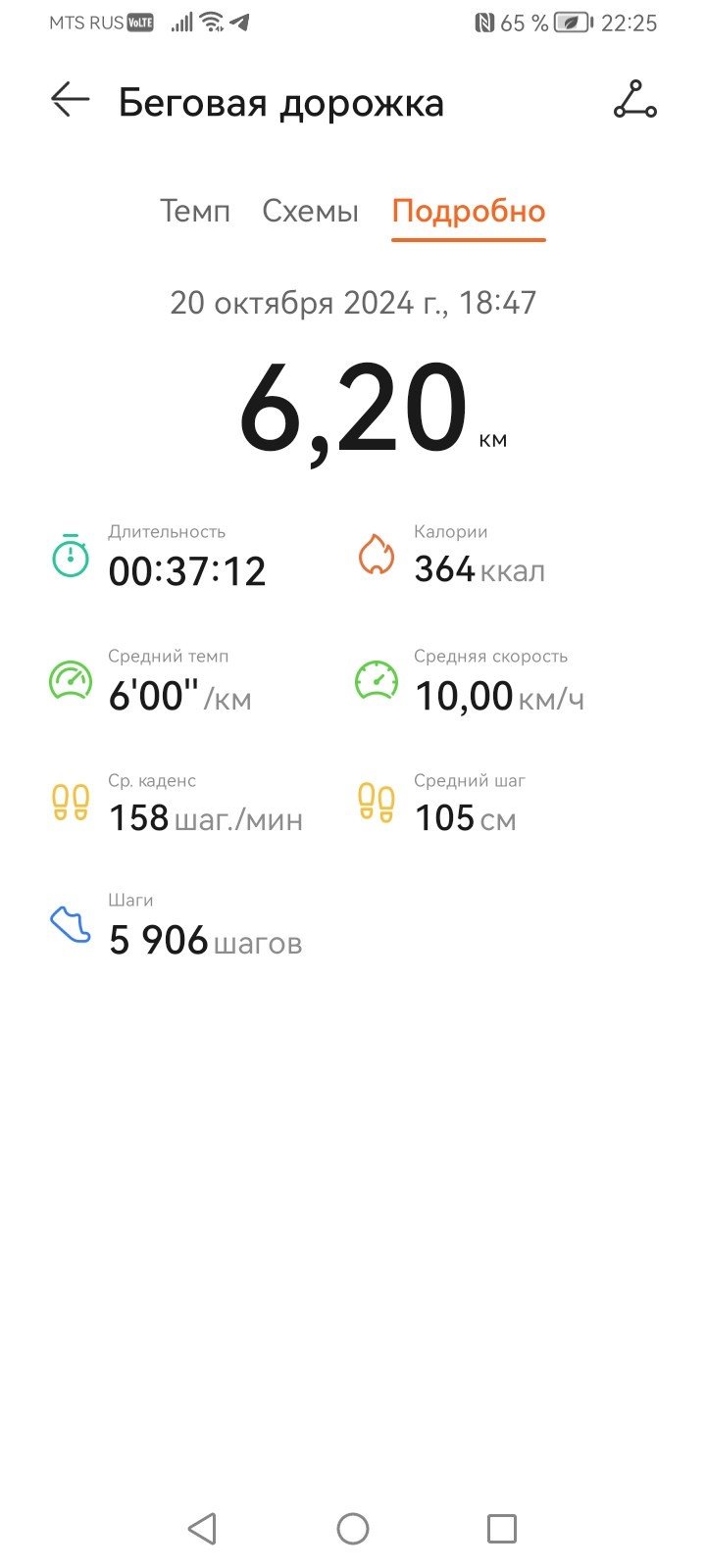Go back using the top-left arrow

tap(71, 100)
